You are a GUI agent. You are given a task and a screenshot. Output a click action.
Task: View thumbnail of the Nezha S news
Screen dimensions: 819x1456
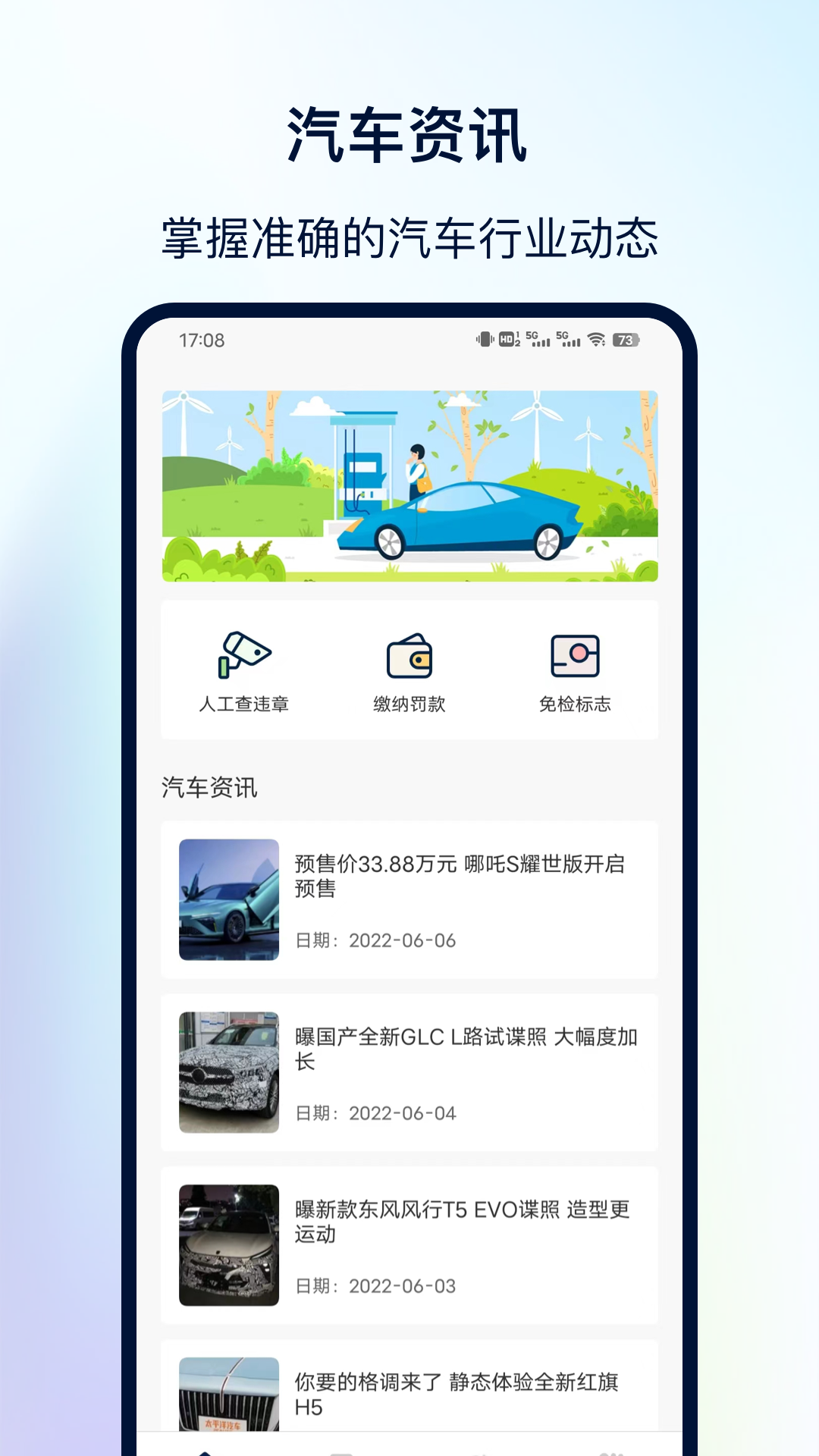click(228, 899)
